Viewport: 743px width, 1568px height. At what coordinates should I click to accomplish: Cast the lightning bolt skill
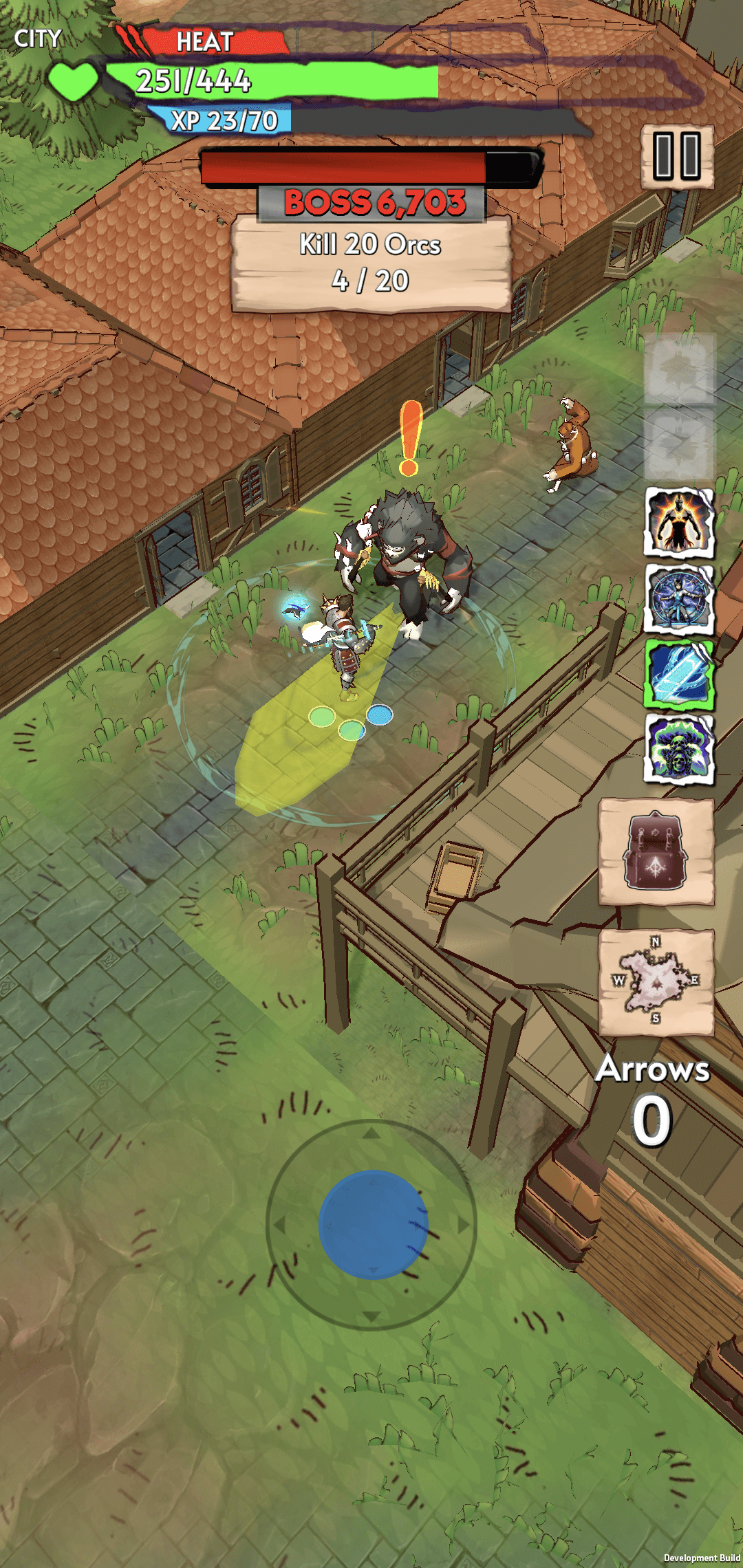pos(679,674)
